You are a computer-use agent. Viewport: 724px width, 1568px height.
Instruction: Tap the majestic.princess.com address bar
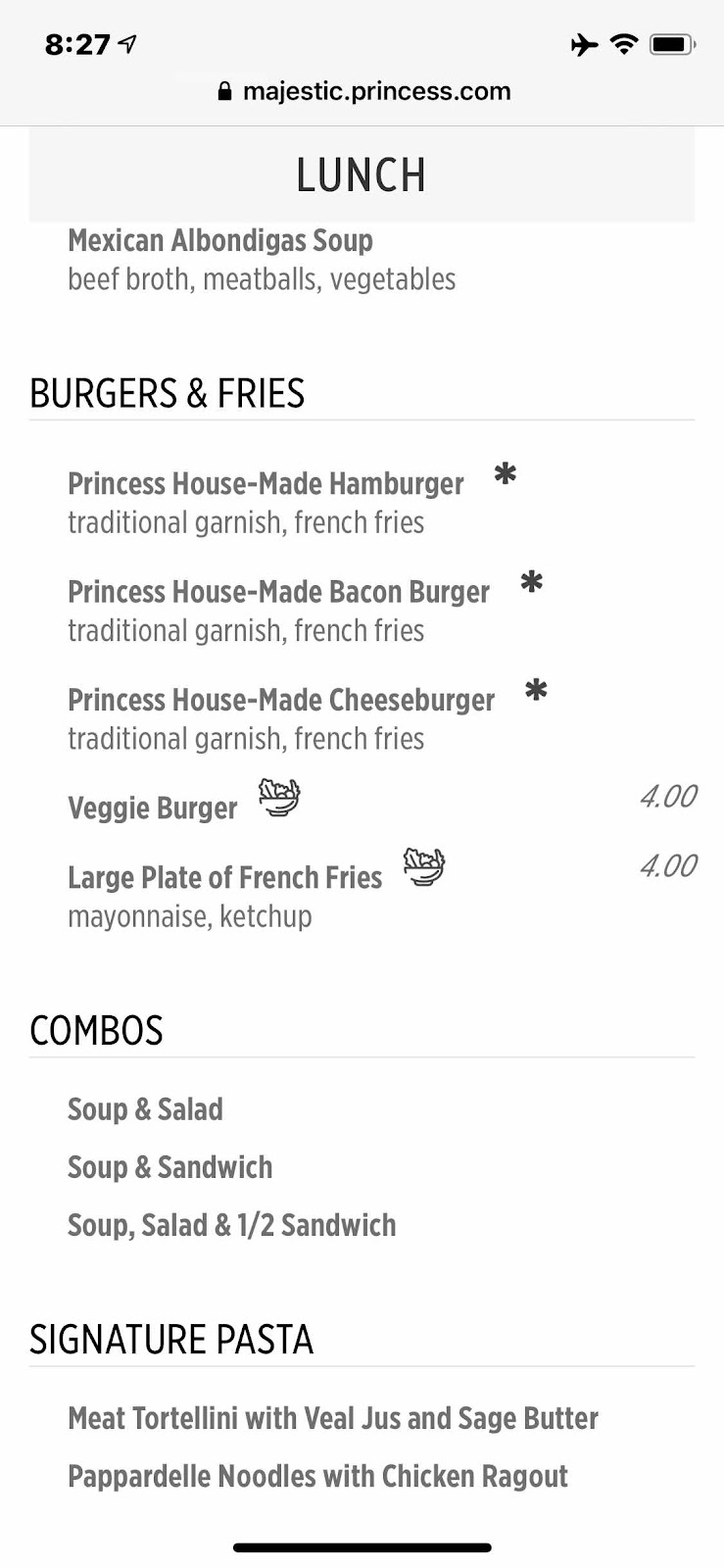pyautogui.click(x=362, y=91)
